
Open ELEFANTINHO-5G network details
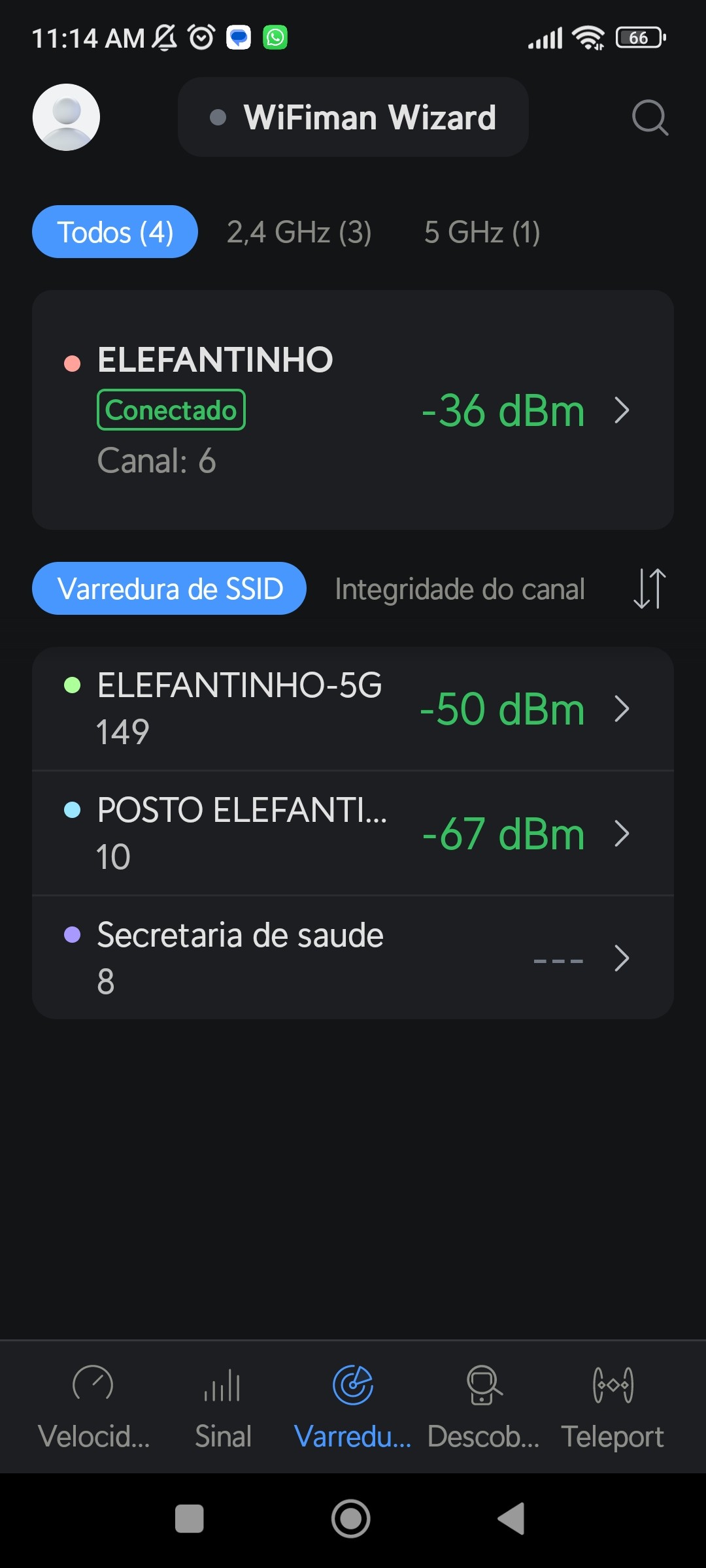coord(353,709)
